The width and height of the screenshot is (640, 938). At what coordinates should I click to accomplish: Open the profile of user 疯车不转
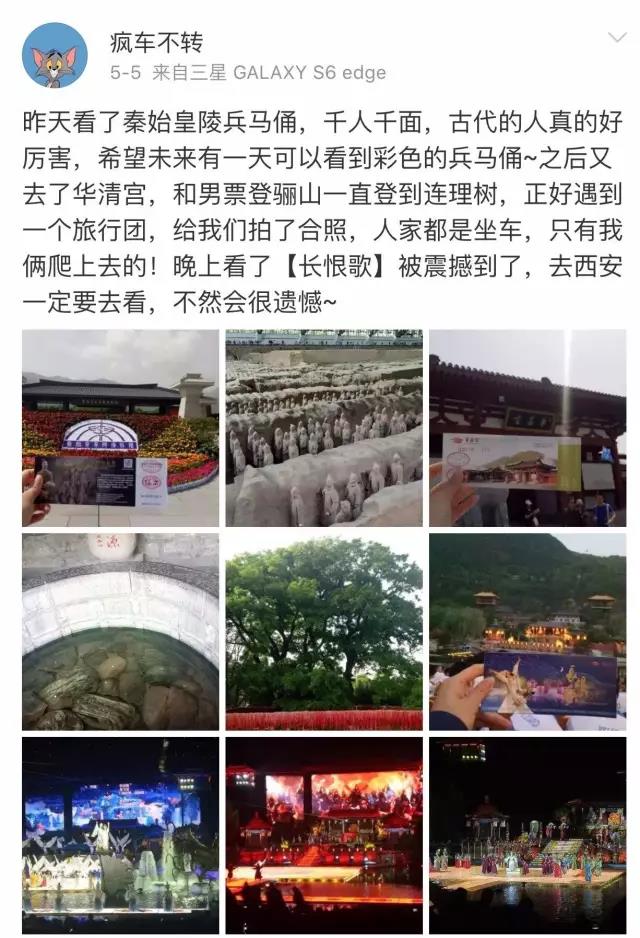click(156, 42)
